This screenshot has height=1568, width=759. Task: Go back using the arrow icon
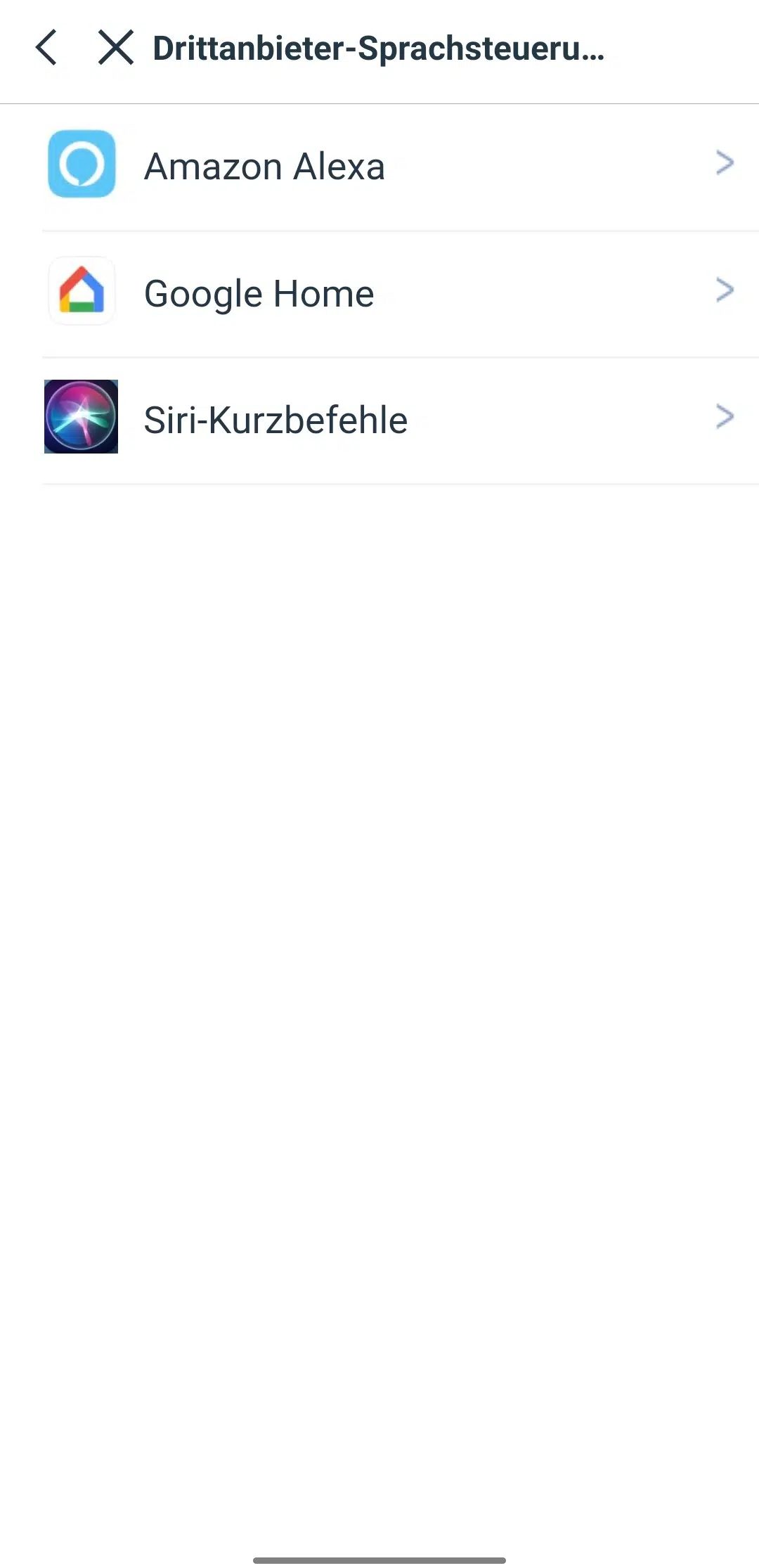[x=46, y=48]
